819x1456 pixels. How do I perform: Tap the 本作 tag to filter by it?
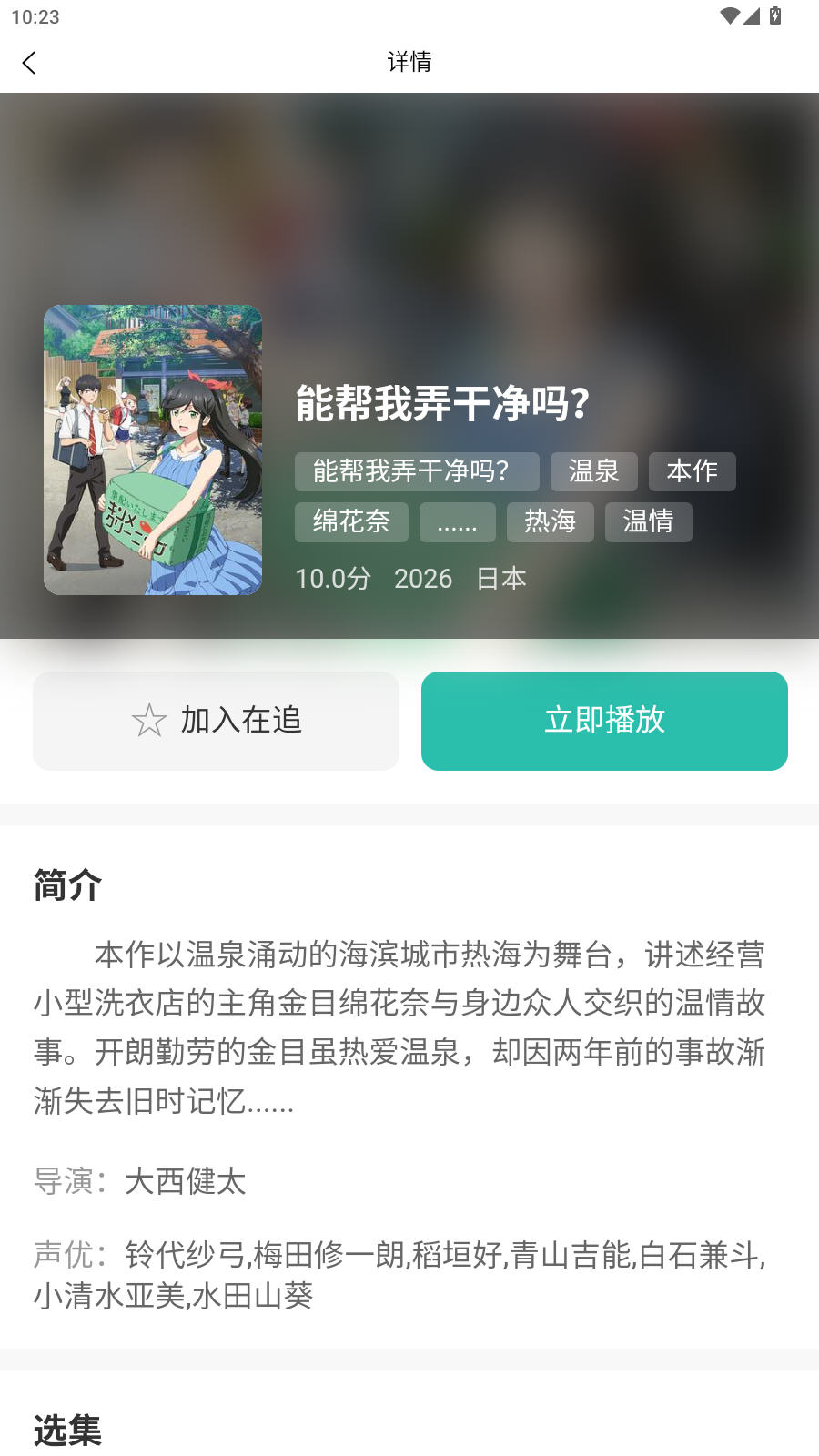pyautogui.click(x=692, y=471)
